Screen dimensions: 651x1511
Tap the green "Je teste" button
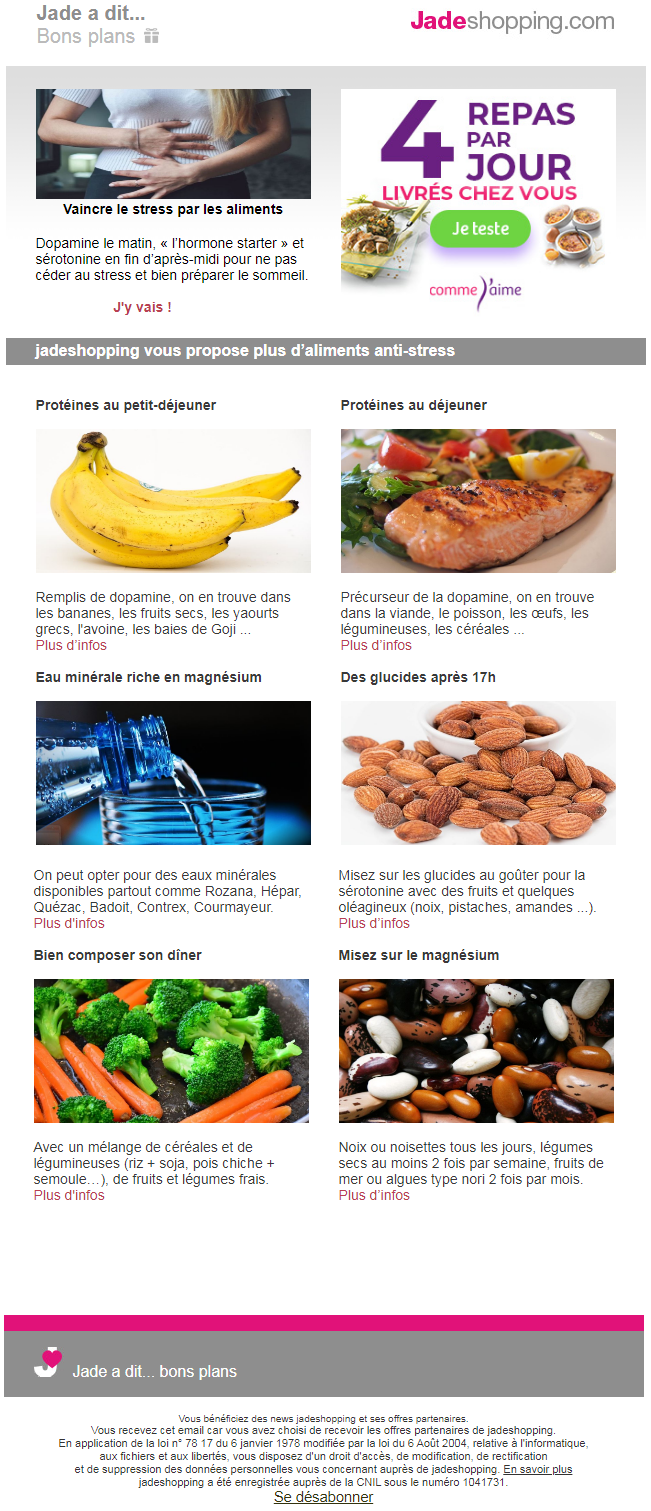(x=479, y=228)
